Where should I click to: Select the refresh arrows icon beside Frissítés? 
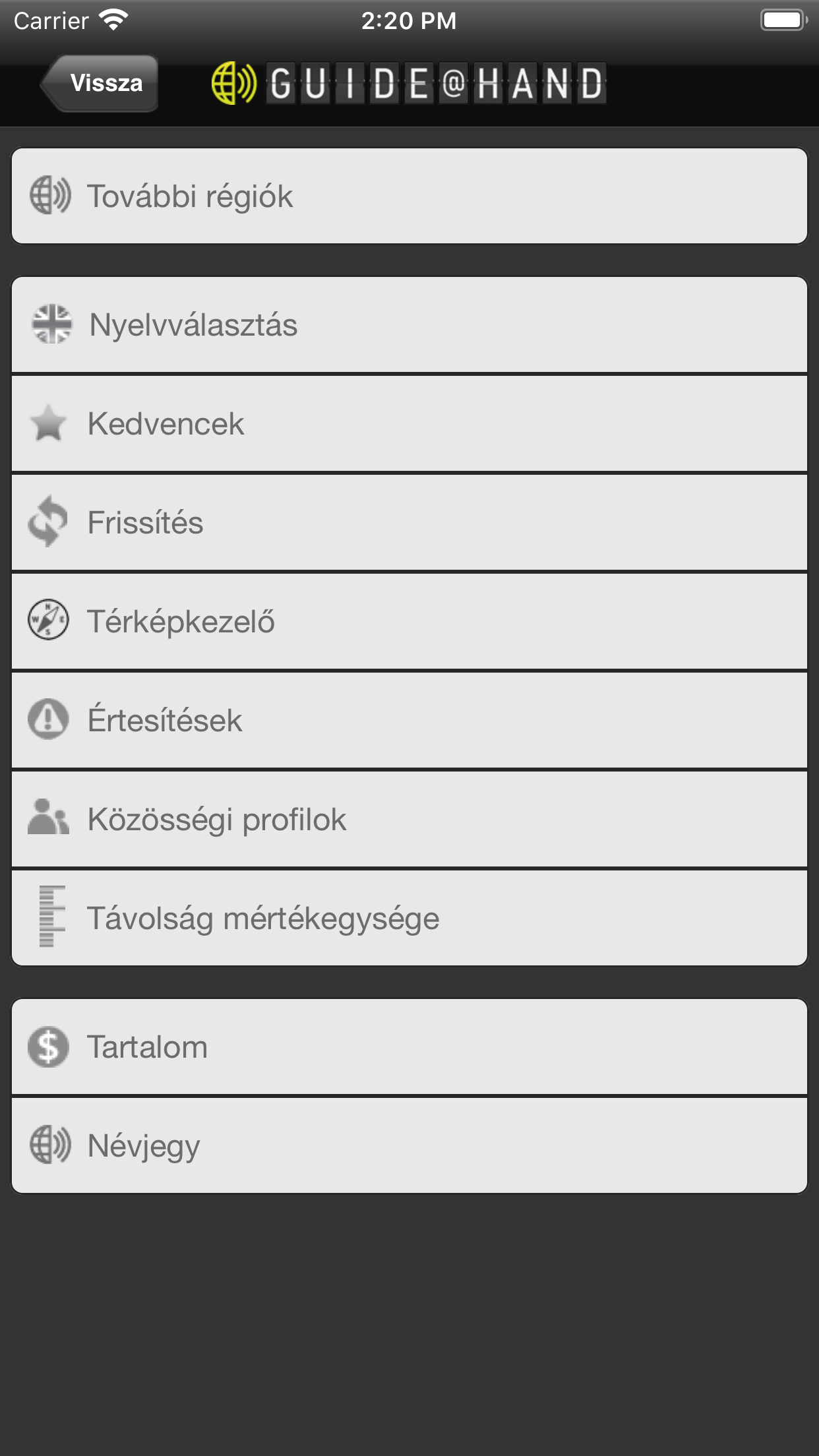(x=49, y=522)
